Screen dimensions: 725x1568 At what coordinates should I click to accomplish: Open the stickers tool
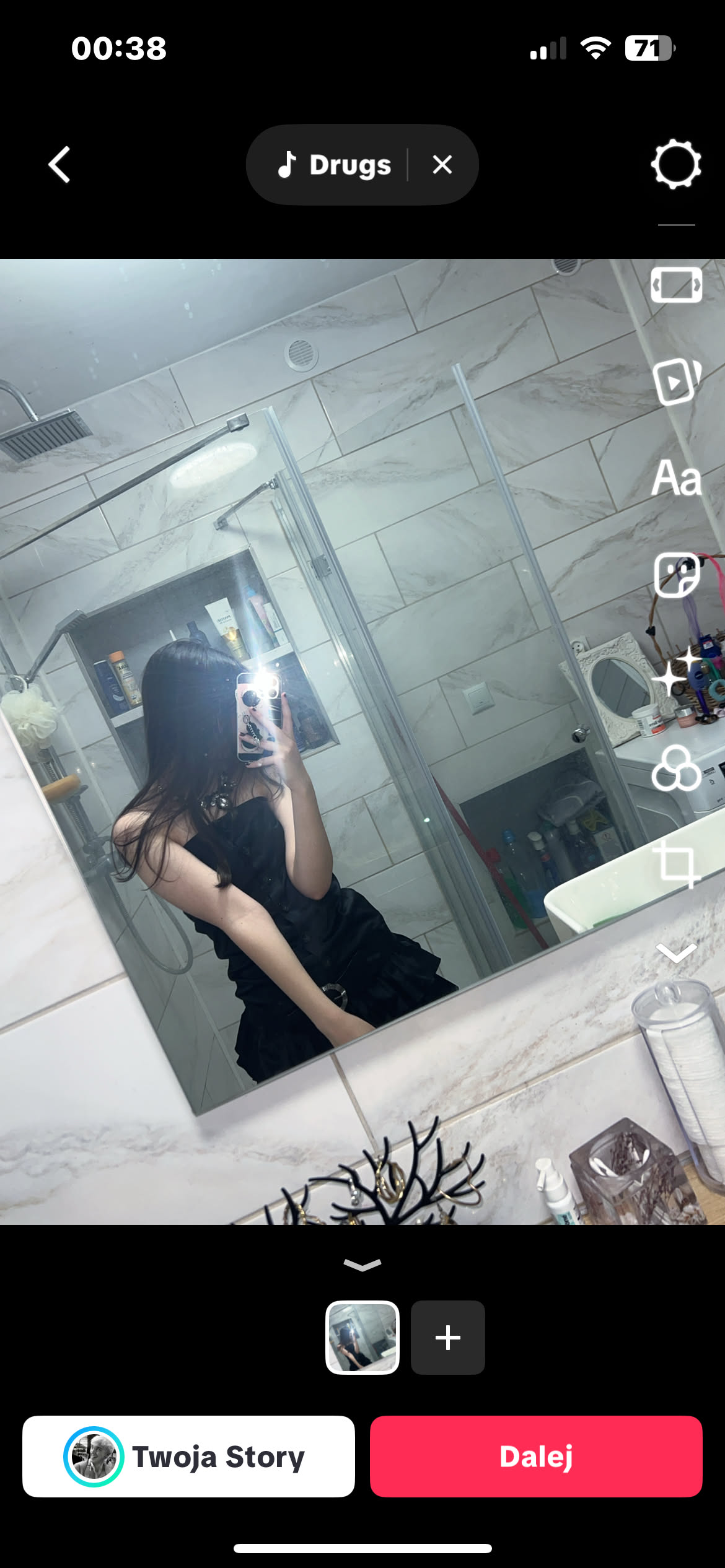(676, 575)
